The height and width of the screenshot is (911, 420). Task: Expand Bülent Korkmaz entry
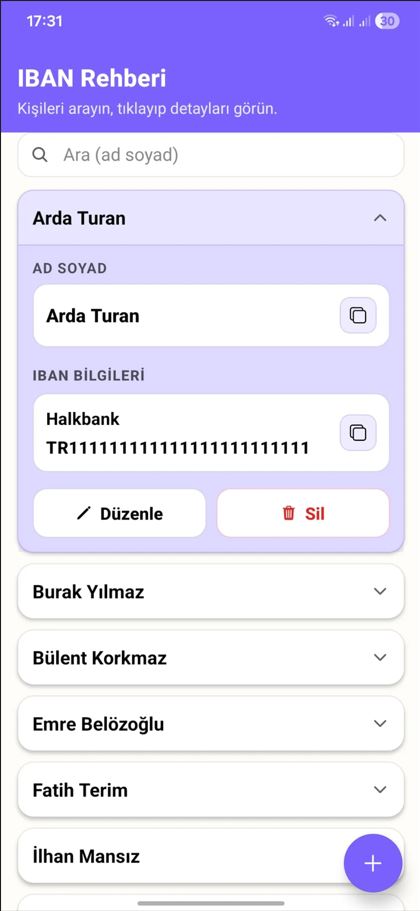click(210, 658)
